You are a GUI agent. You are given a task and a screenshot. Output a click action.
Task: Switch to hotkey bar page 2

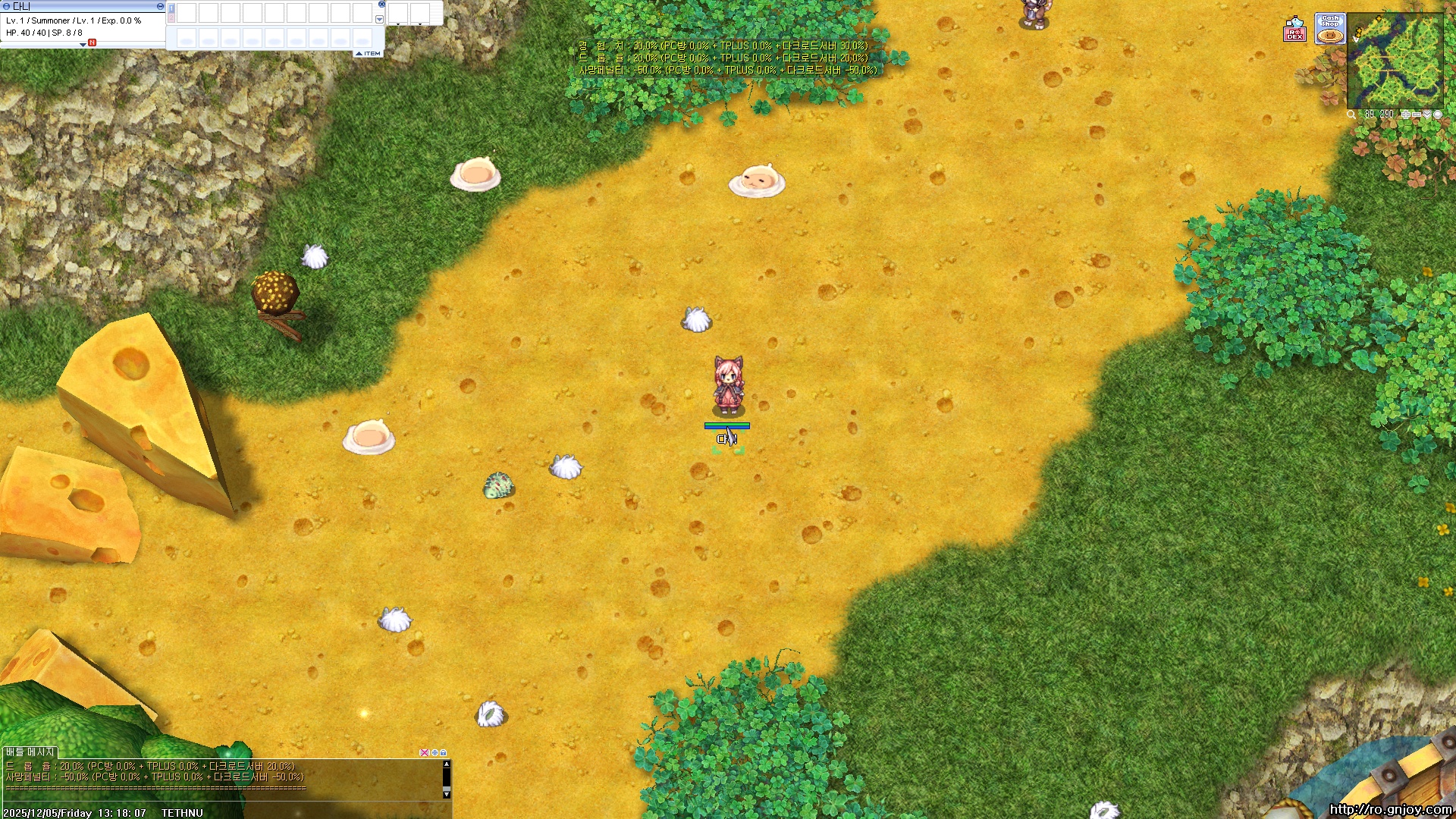coord(171,17)
